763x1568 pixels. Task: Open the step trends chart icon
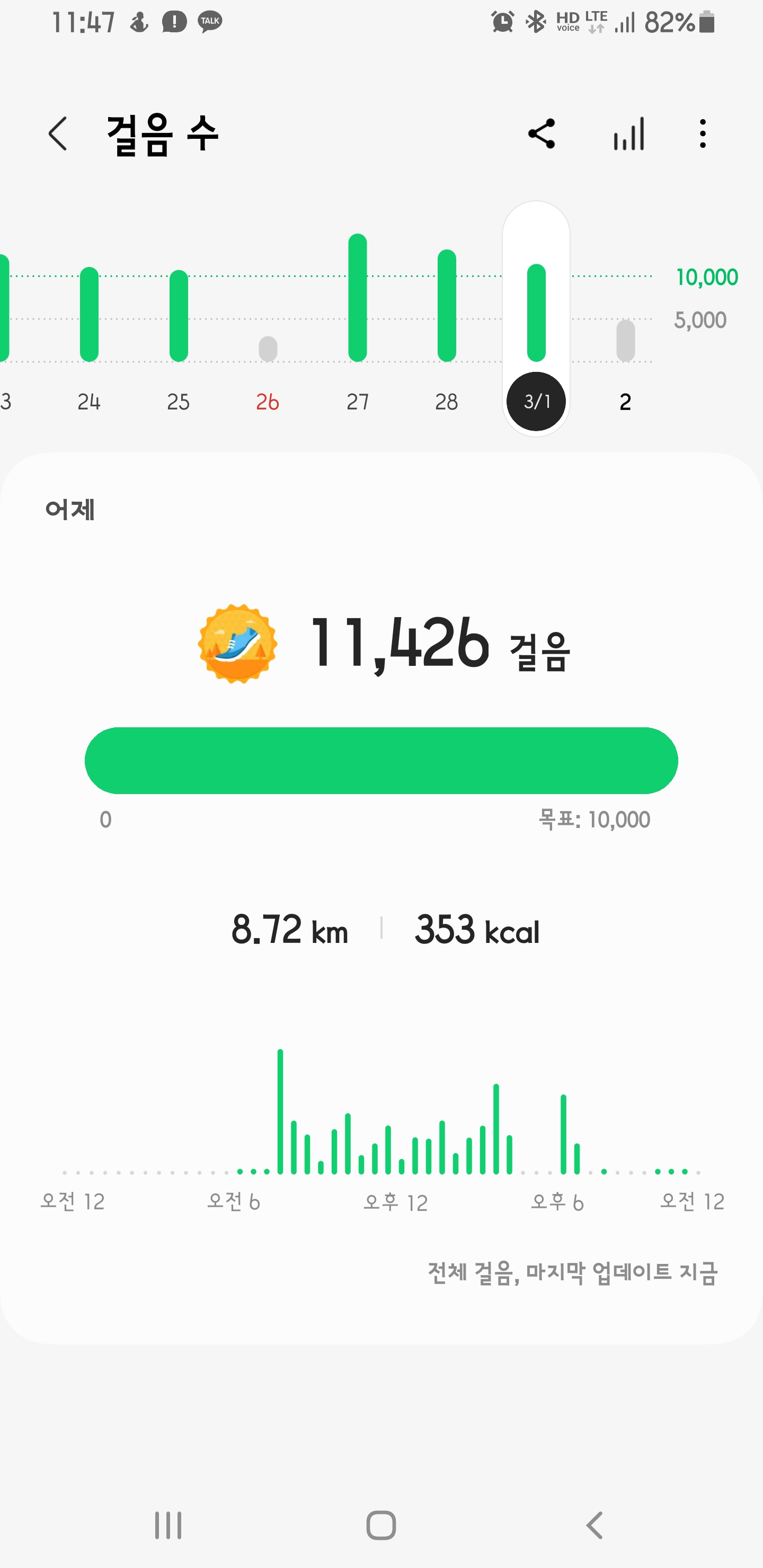click(x=629, y=134)
